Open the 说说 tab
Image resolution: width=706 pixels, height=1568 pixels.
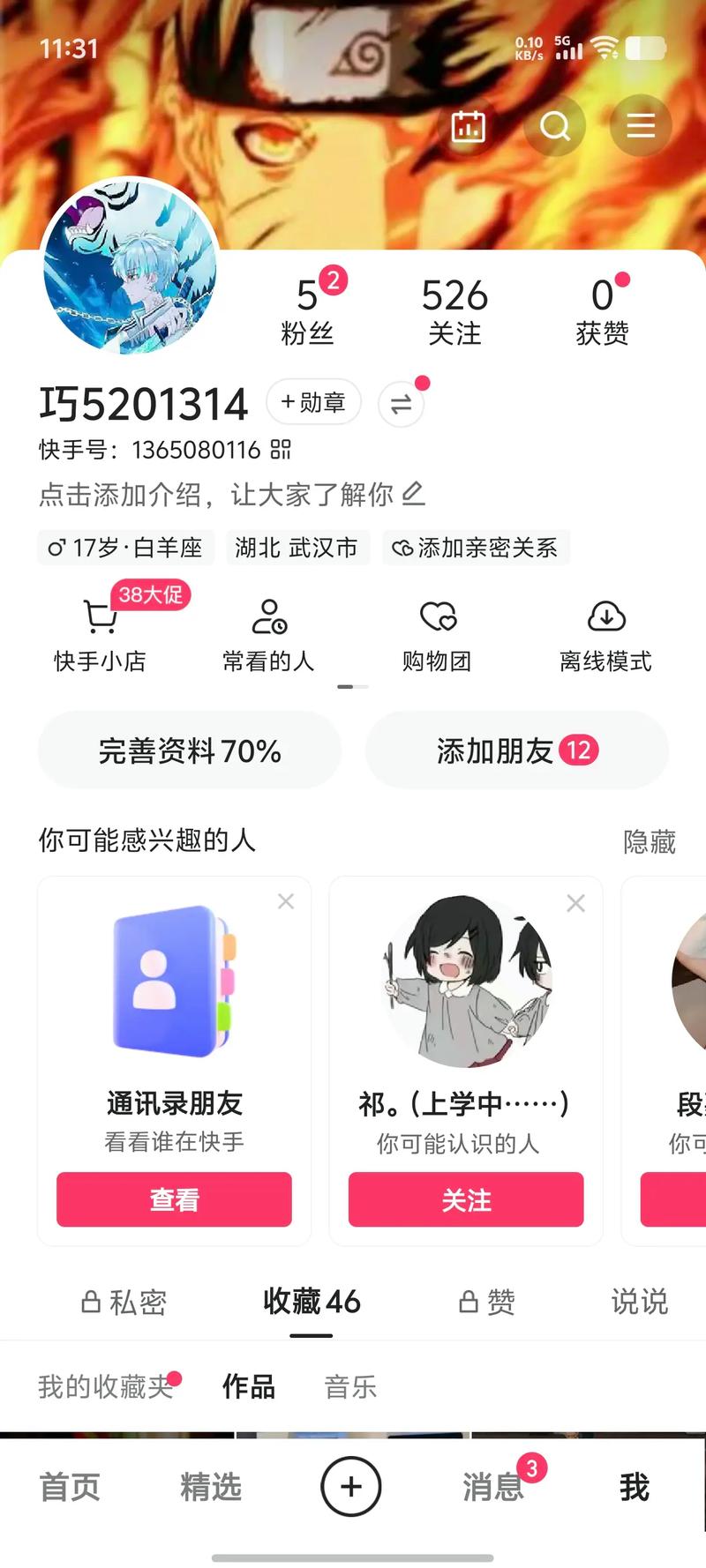click(x=637, y=1302)
